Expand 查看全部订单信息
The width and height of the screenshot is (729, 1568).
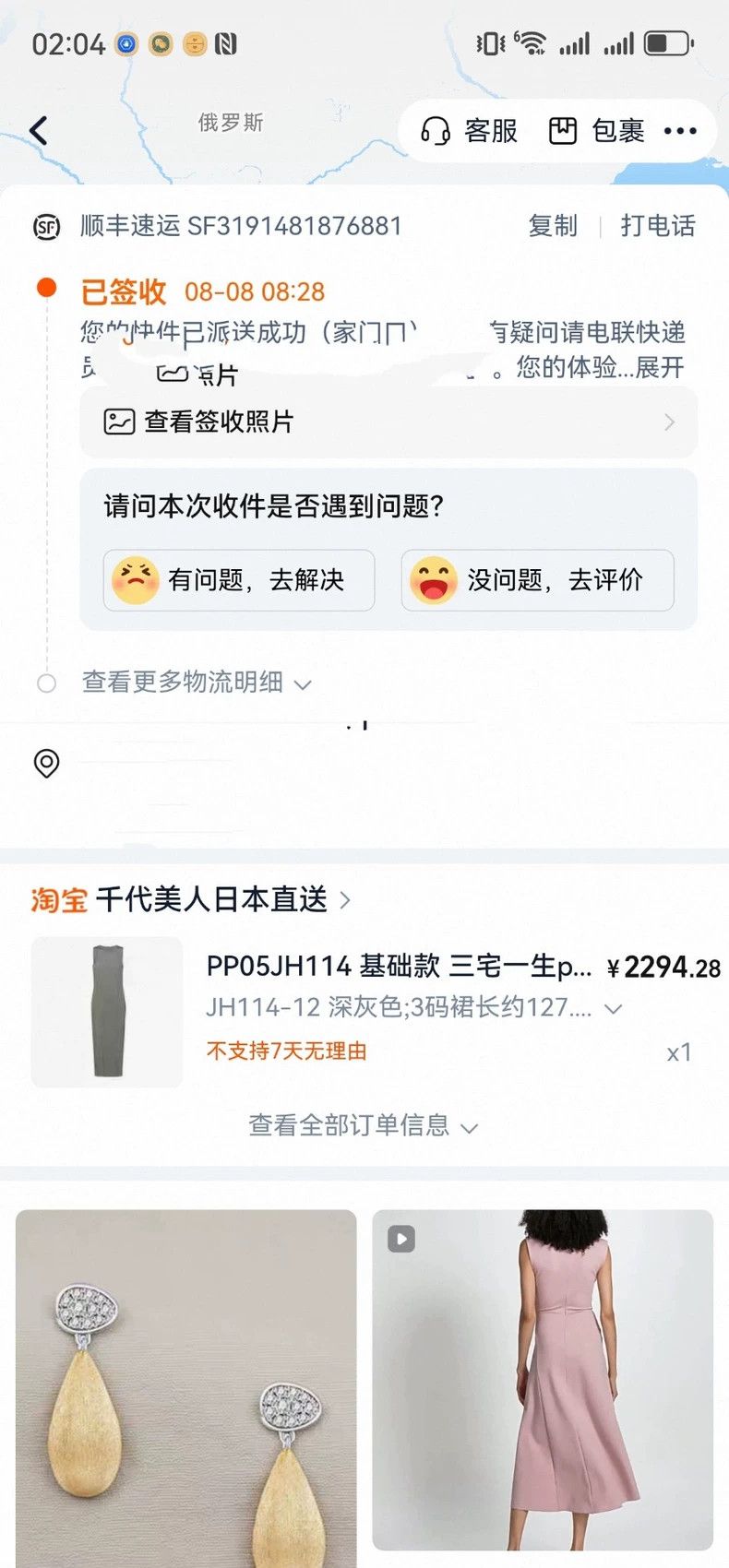[x=364, y=1126]
